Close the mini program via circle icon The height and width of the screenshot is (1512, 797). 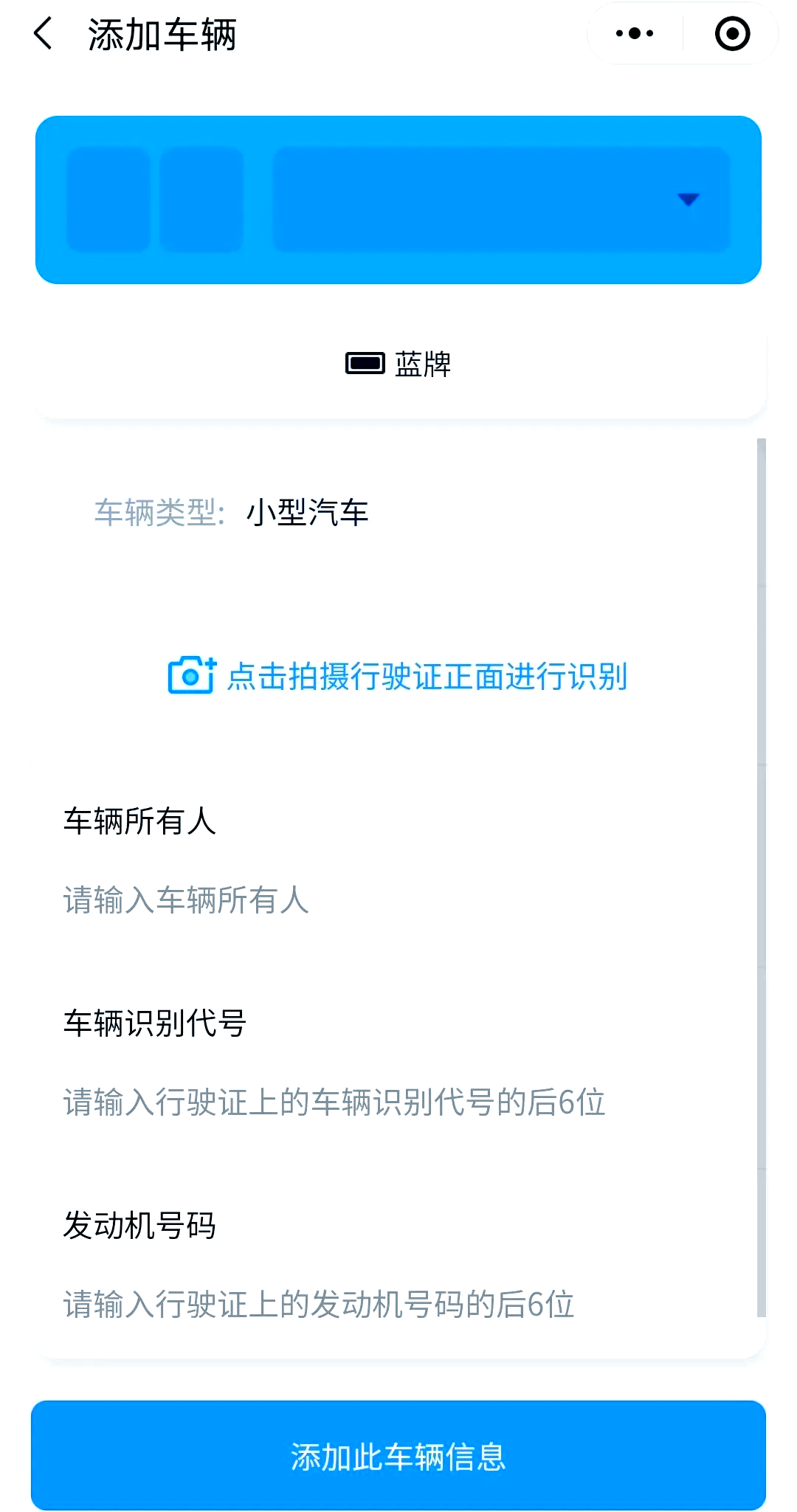tap(732, 34)
